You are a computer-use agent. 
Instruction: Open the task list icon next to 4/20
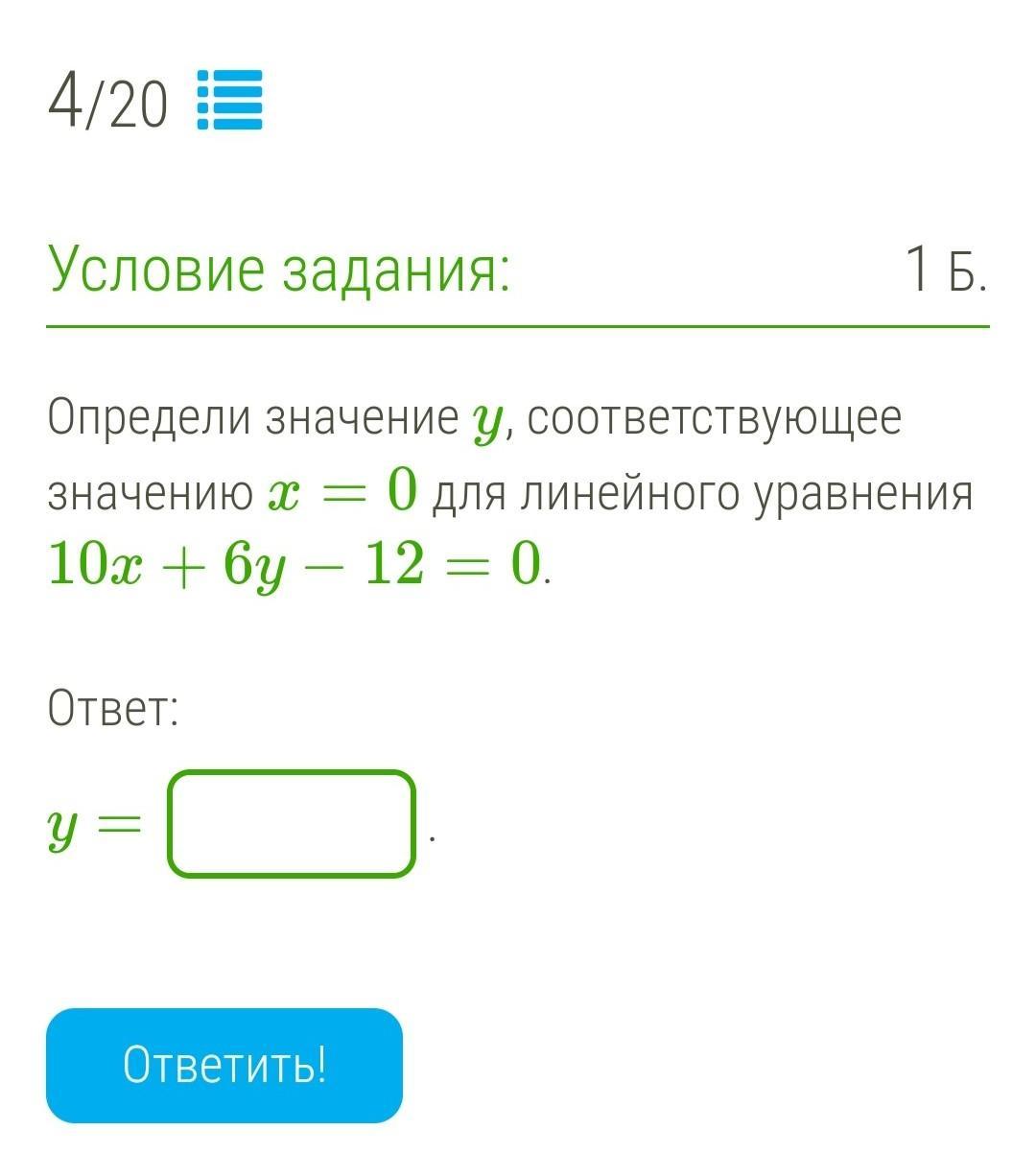tap(229, 101)
